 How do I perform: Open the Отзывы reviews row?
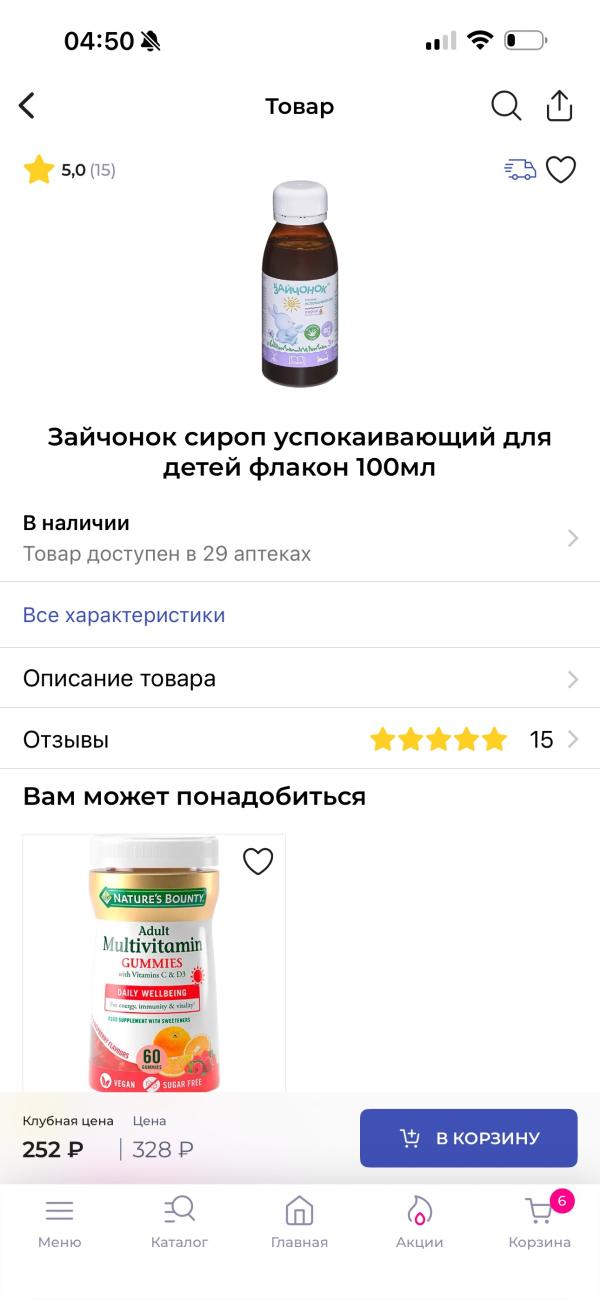300,740
